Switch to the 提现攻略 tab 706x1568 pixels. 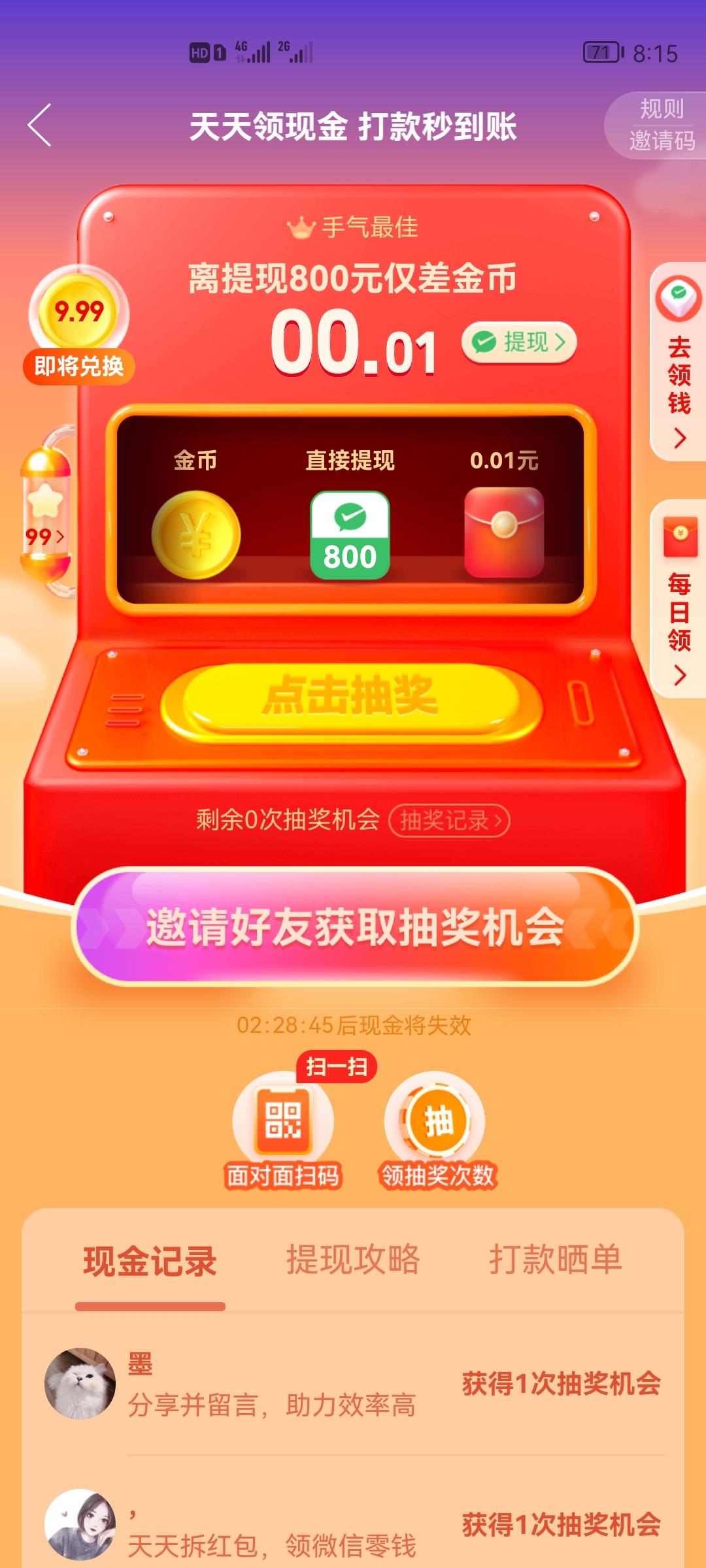(x=353, y=1260)
